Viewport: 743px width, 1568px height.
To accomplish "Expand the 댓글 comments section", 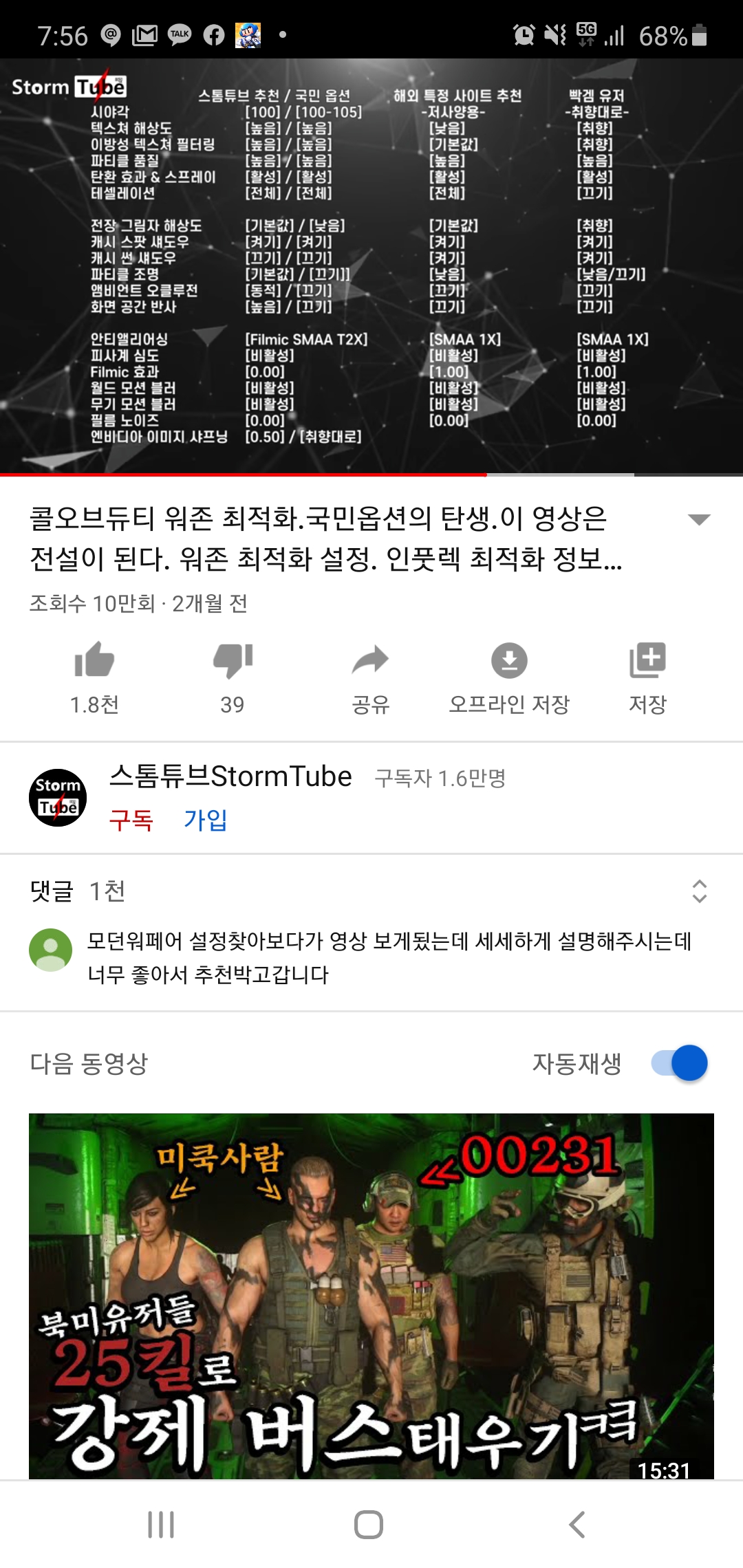I will pyautogui.click(x=699, y=891).
